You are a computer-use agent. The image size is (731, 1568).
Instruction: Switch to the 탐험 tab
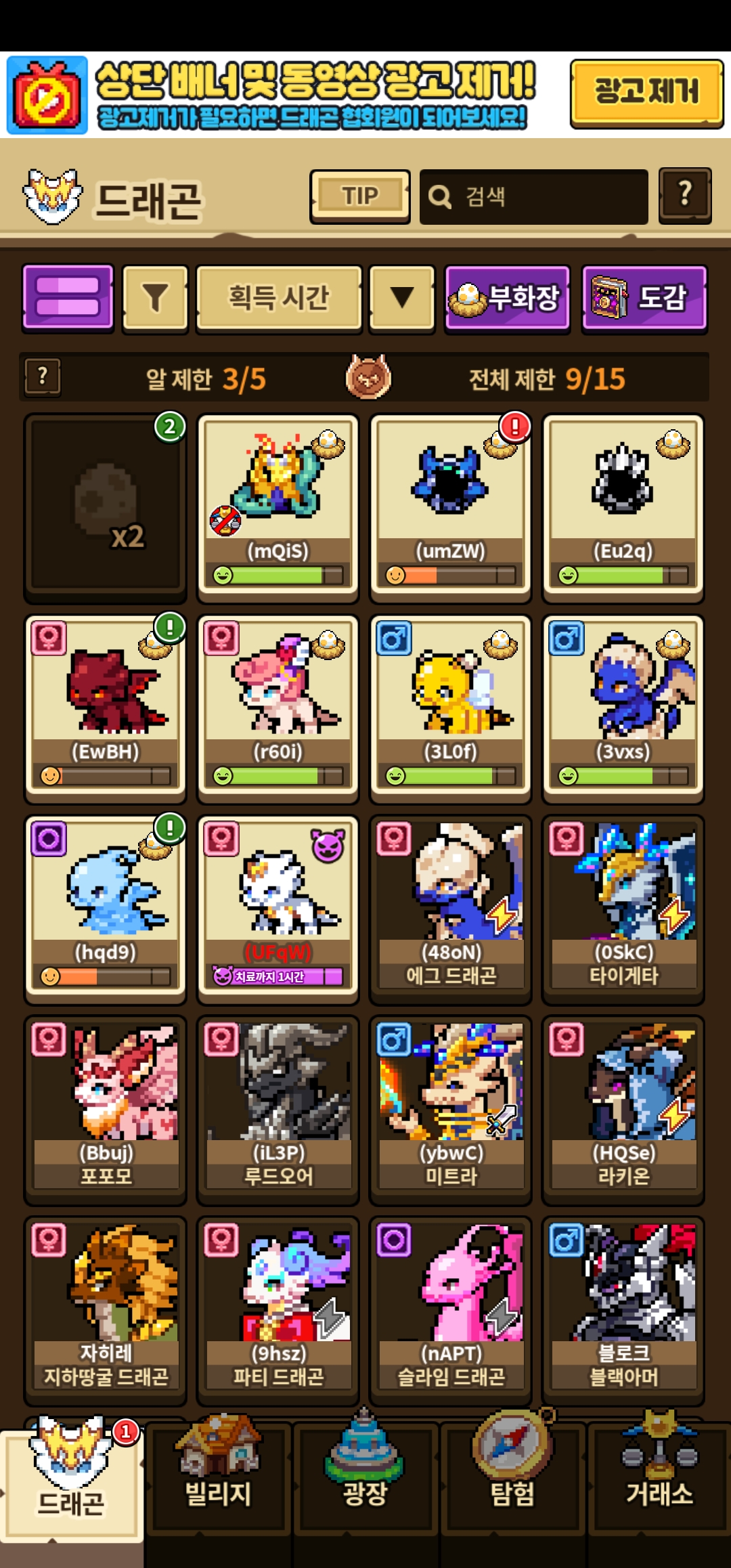pyautogui.click(x=512, y=1476)
